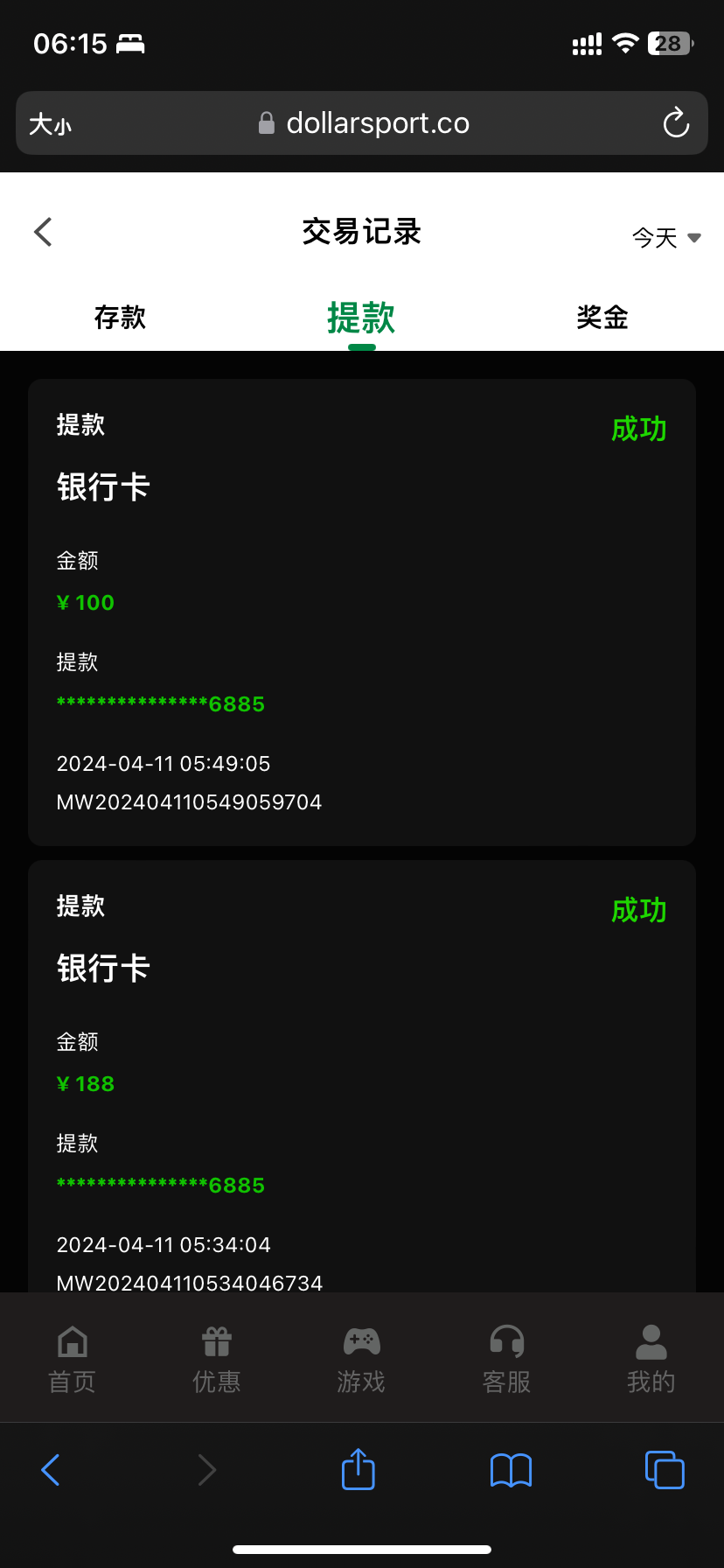Switch to the 游戏 games tab
724x1568 pixels.
(361, 1358)
